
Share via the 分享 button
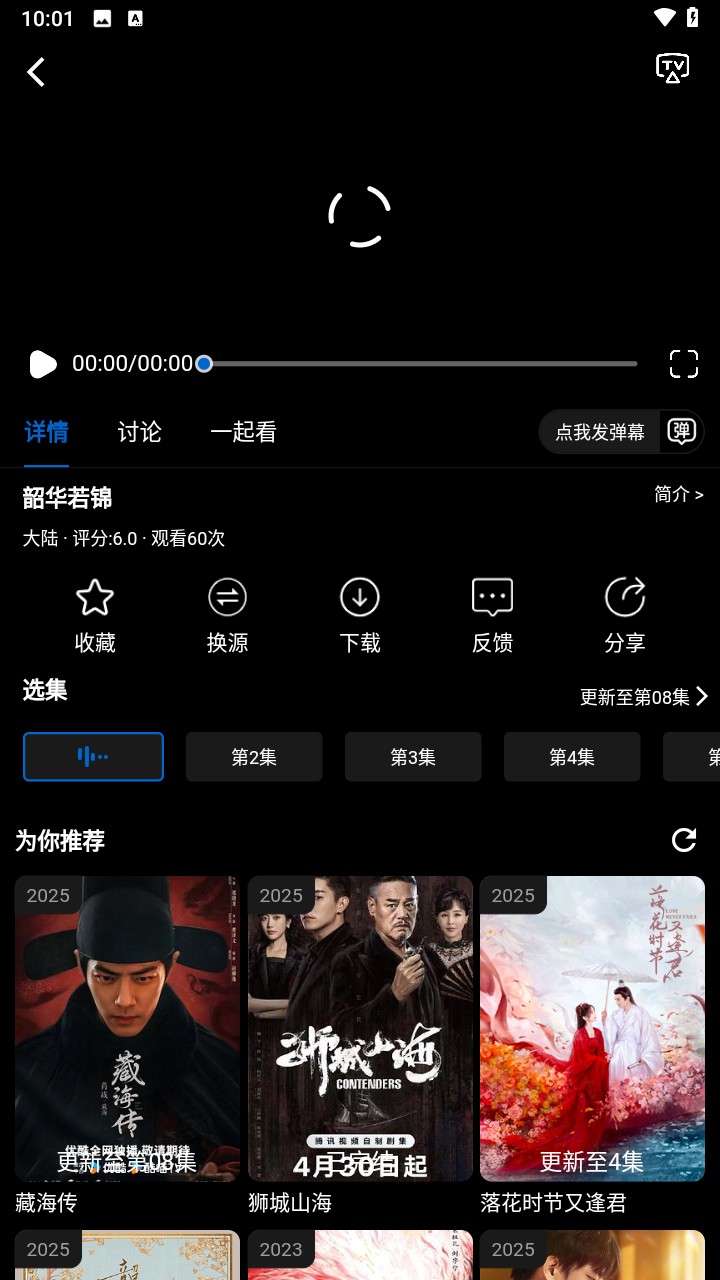click(625, 615)
